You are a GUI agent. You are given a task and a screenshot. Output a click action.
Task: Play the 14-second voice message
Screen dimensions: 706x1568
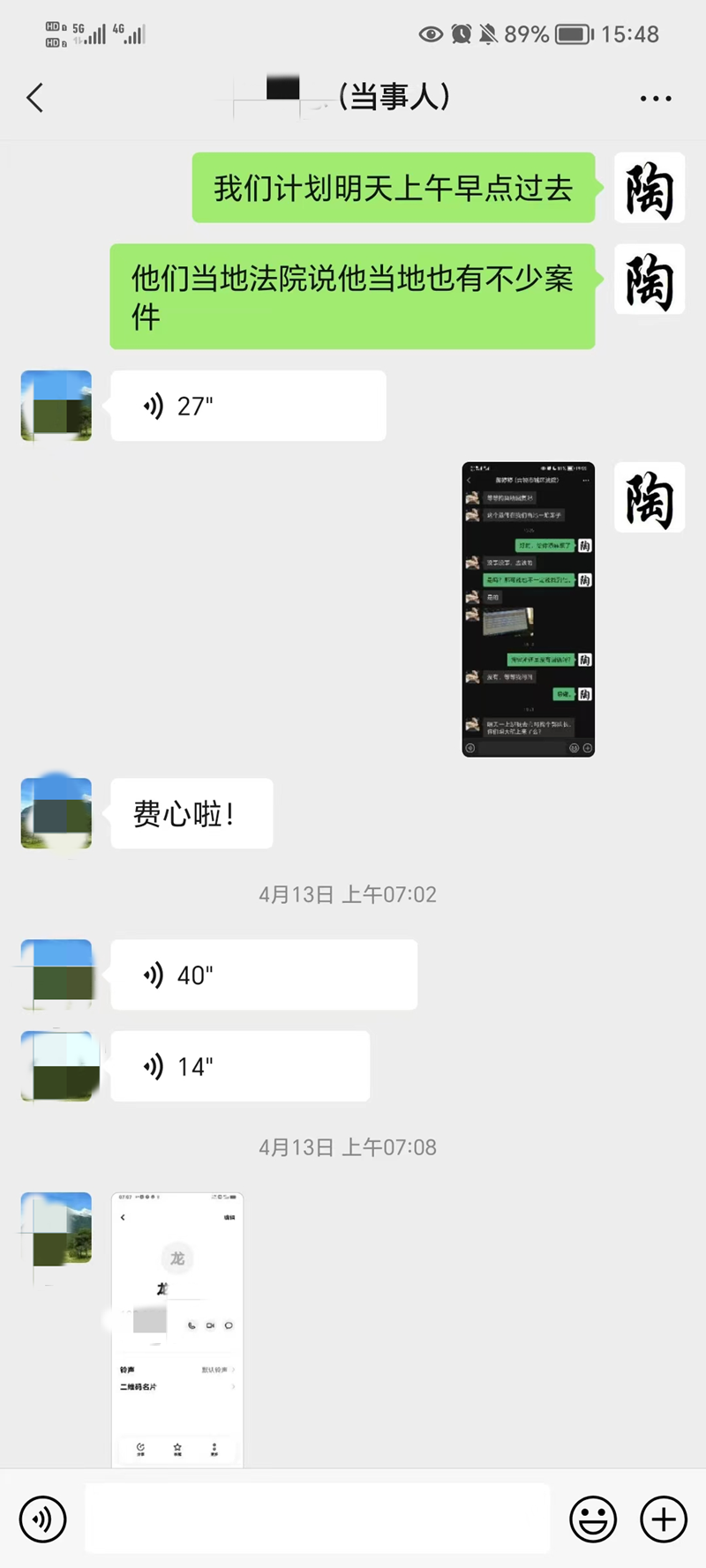240,1066
